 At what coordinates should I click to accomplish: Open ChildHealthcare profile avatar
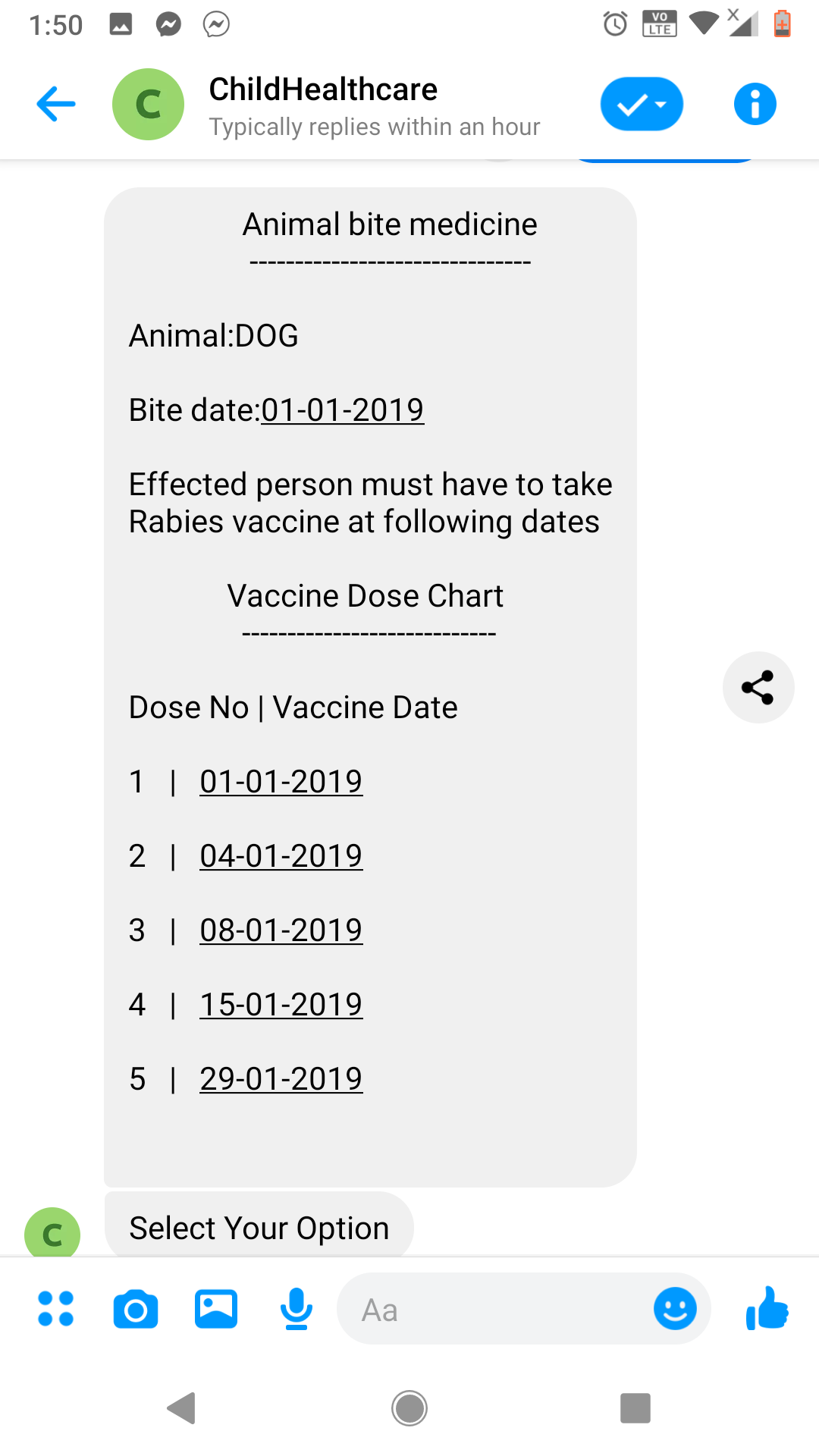(148, 104)
